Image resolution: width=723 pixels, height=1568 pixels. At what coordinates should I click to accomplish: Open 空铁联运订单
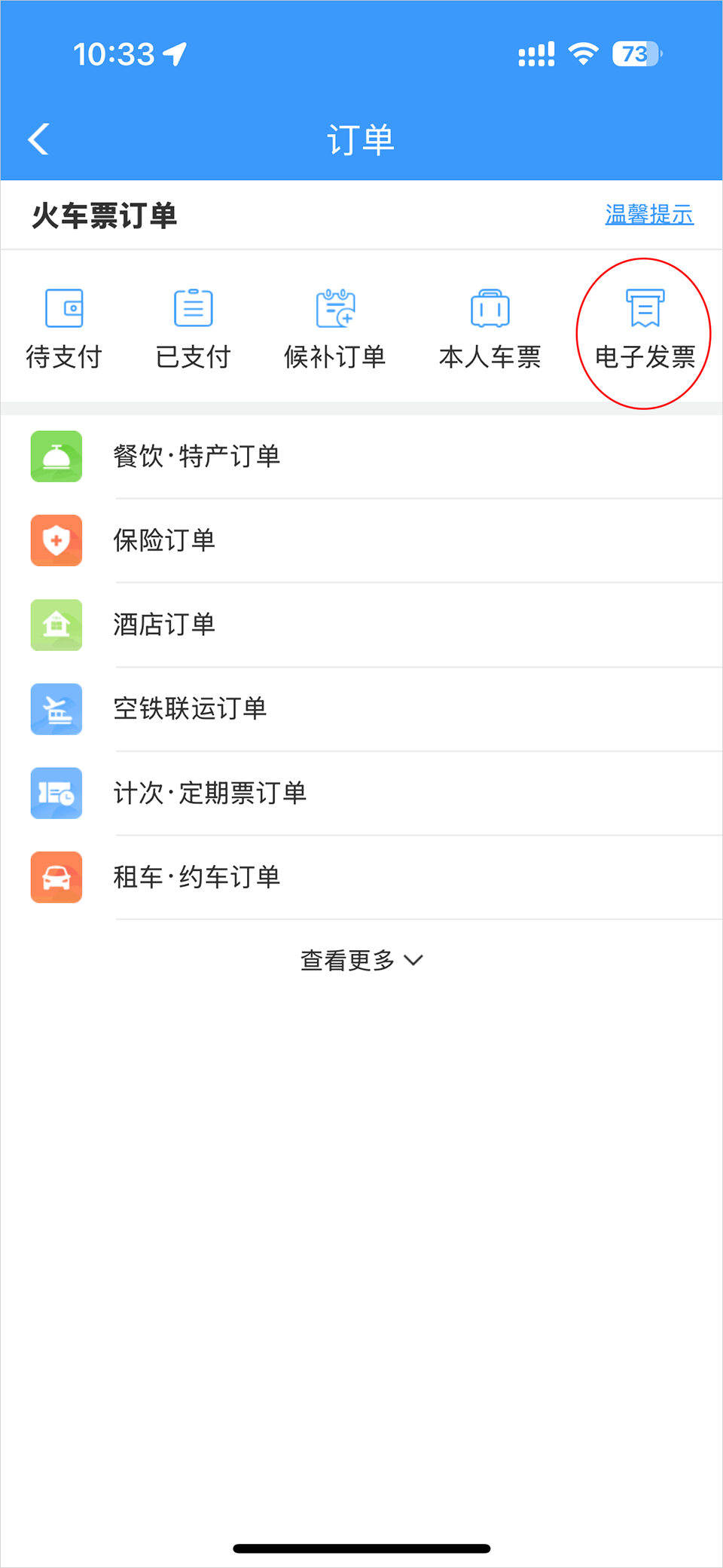[x=361, y=709]
